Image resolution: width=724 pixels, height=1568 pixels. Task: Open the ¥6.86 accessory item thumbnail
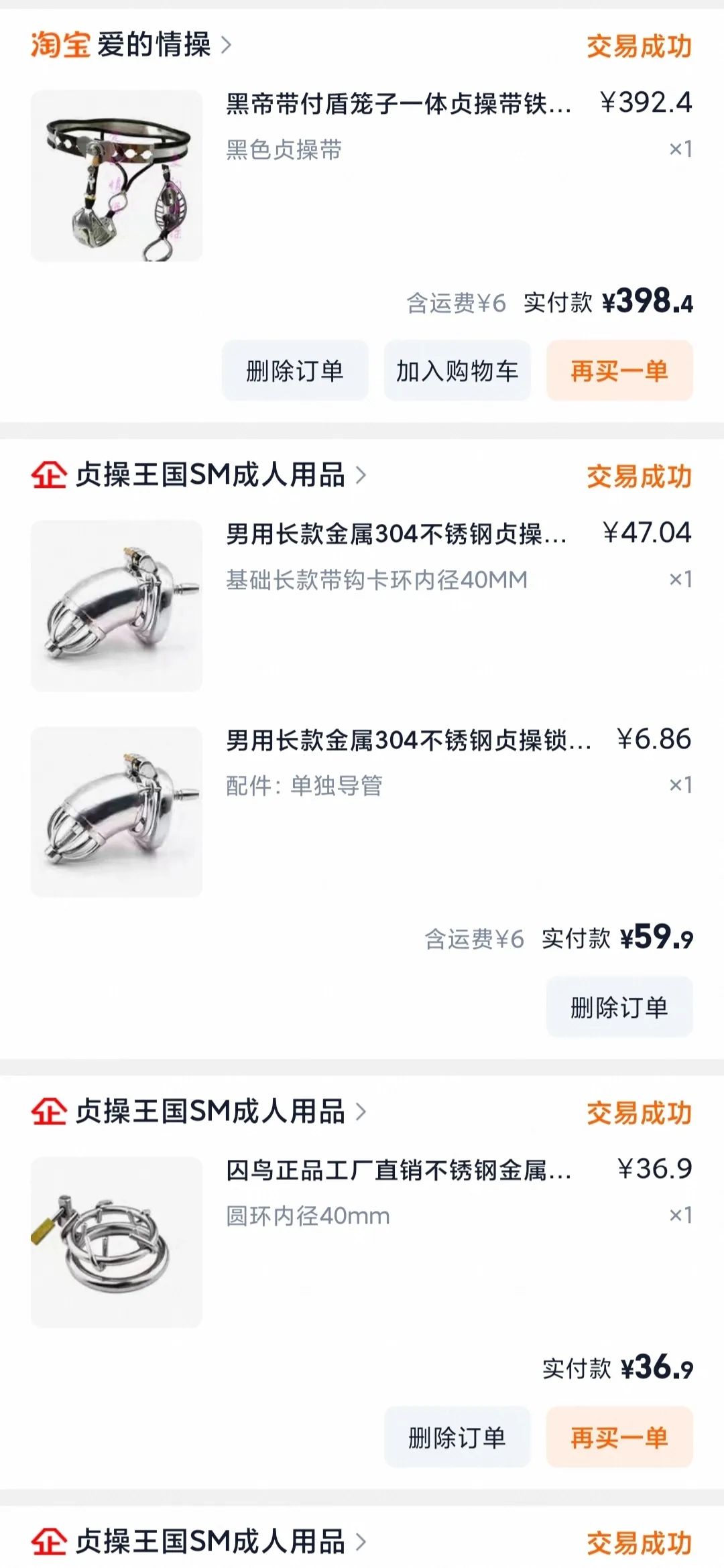pyautogui.click(x=117, y=811)
